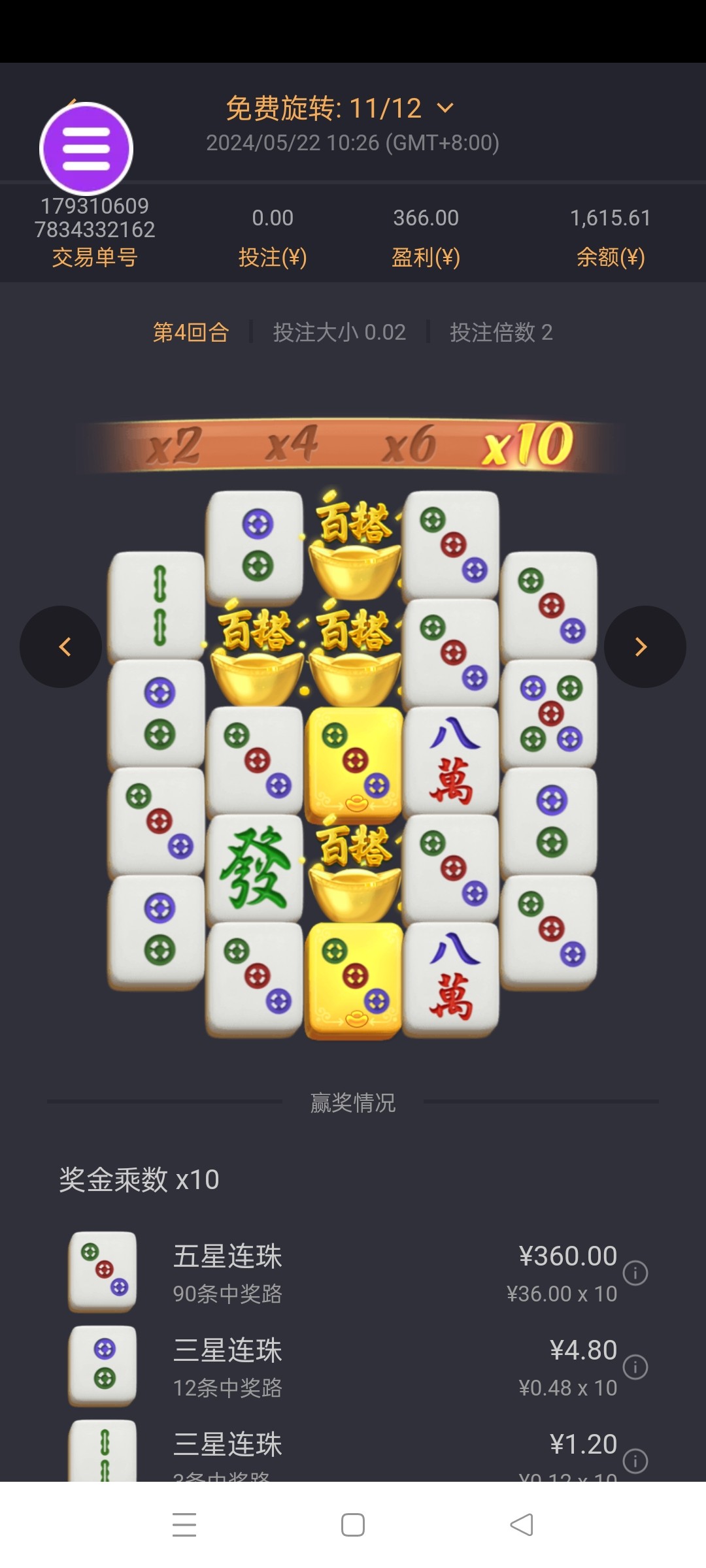The image size is (706, 1568).
Task: Expand the free spins 11/12 dropdown
Action: point(445,108)
